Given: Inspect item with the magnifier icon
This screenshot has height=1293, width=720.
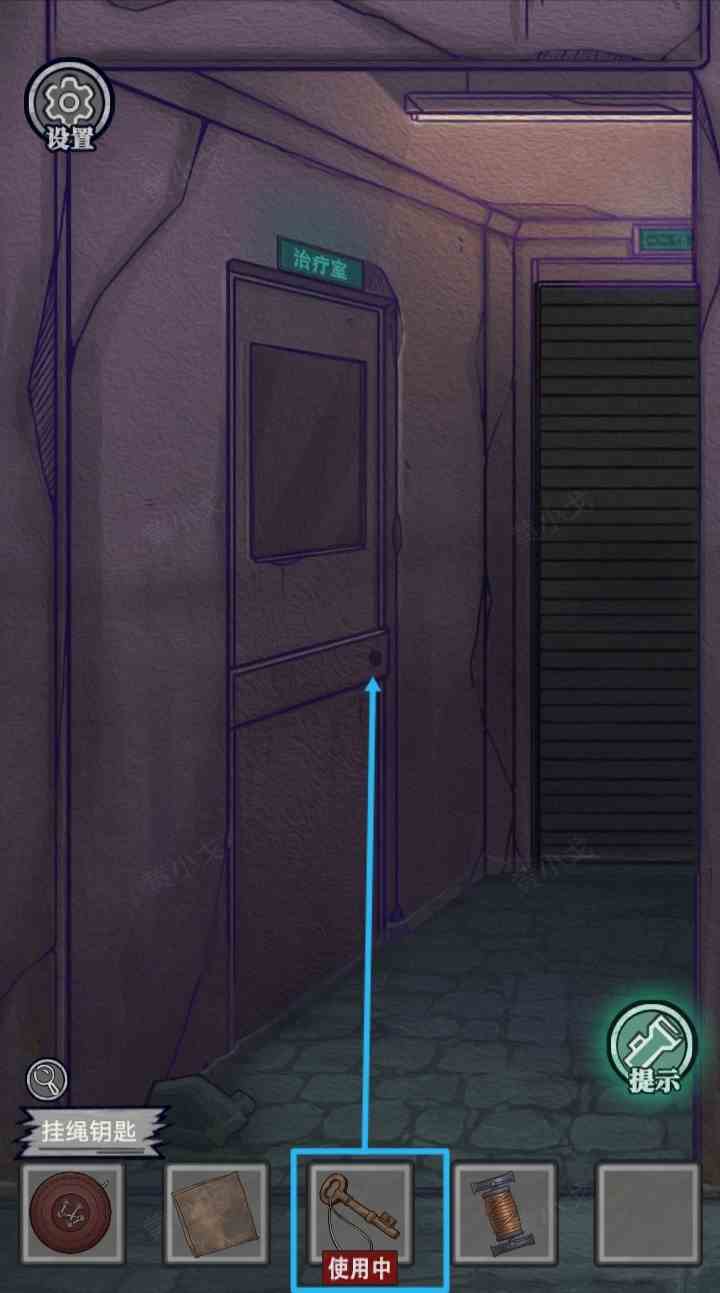Looking at the screenshot, I should tap(47, 1079).
